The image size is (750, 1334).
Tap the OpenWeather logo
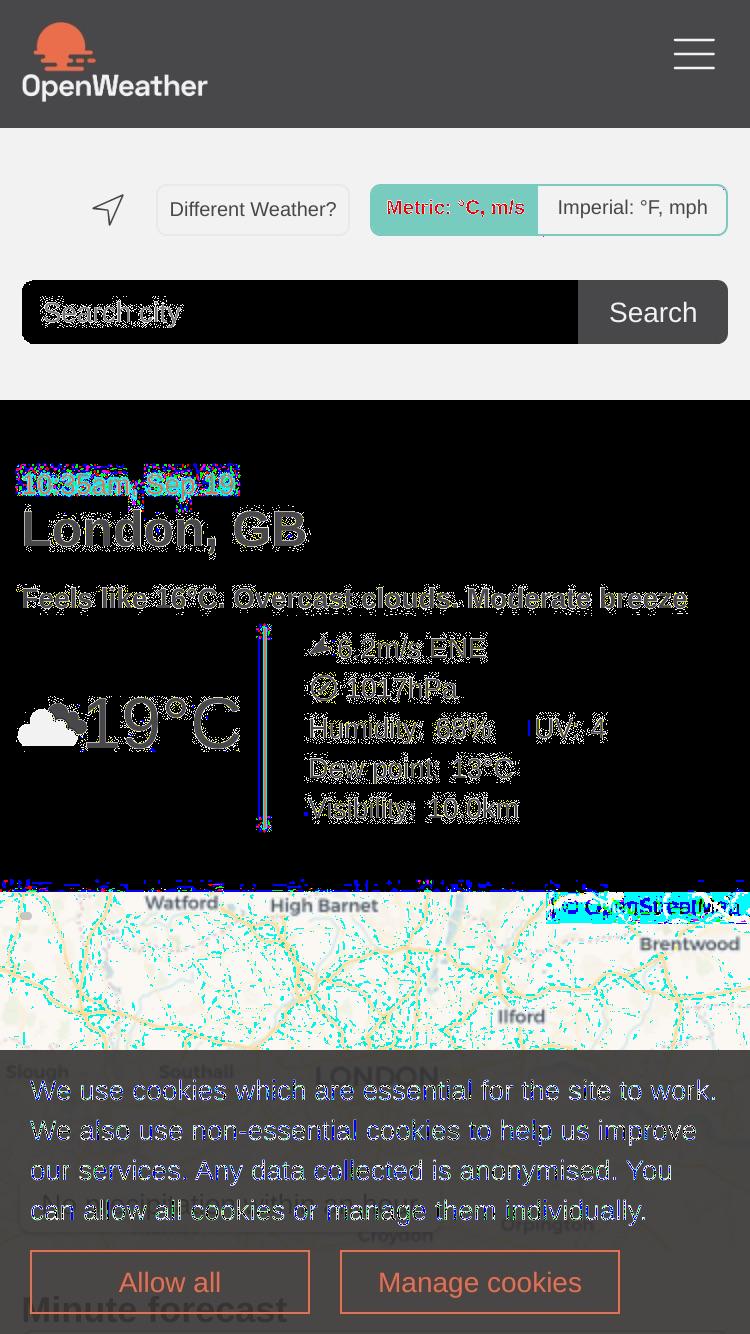(115, 62)
